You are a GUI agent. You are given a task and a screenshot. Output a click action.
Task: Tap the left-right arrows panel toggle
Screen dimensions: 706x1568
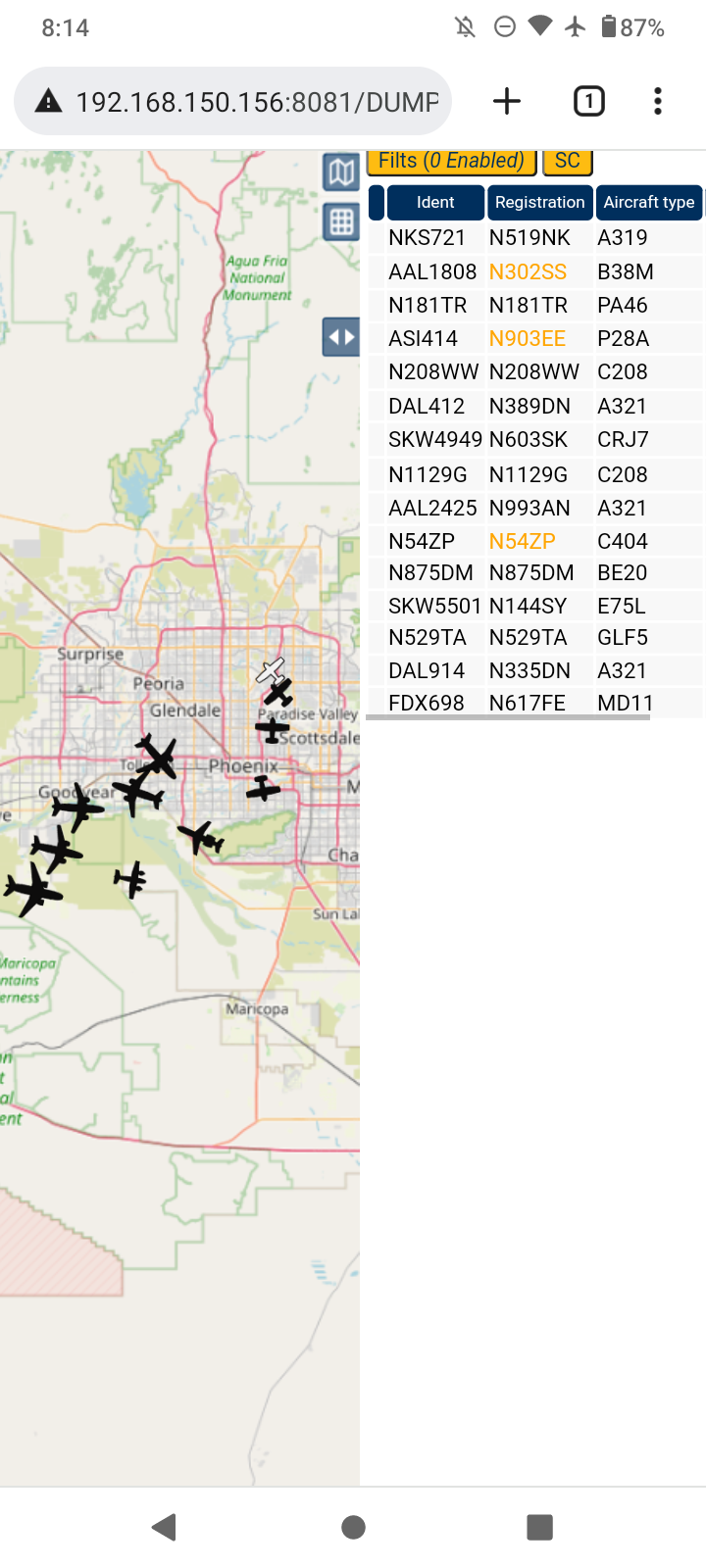tap(341, 337)
